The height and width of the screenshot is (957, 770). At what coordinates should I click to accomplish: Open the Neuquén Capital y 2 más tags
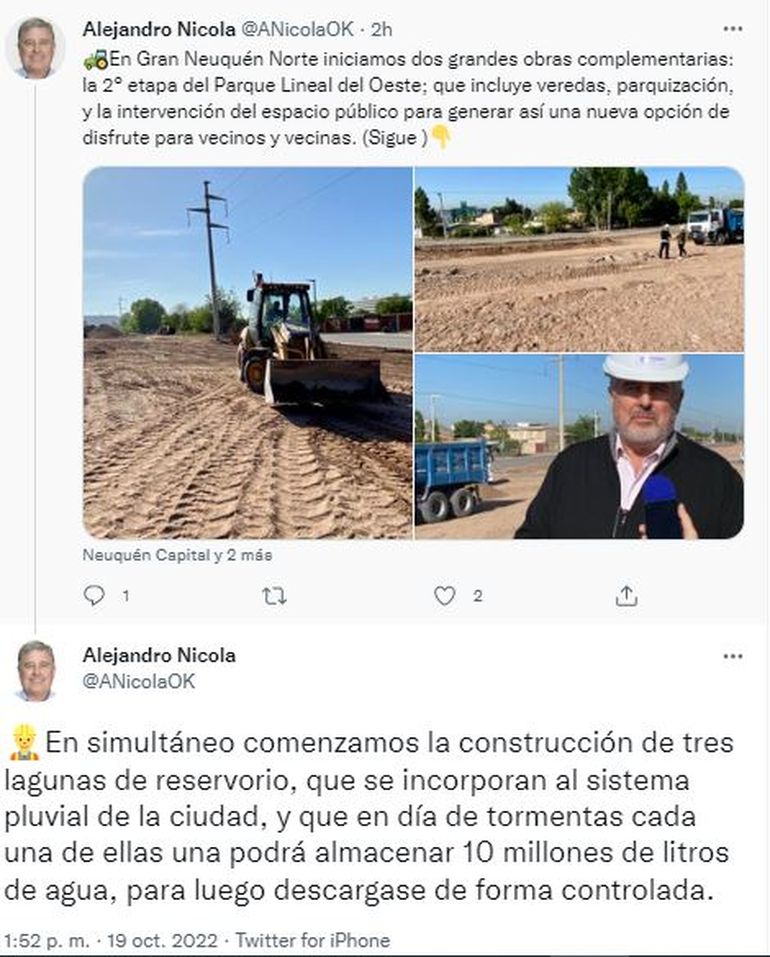tap(177, 555)
